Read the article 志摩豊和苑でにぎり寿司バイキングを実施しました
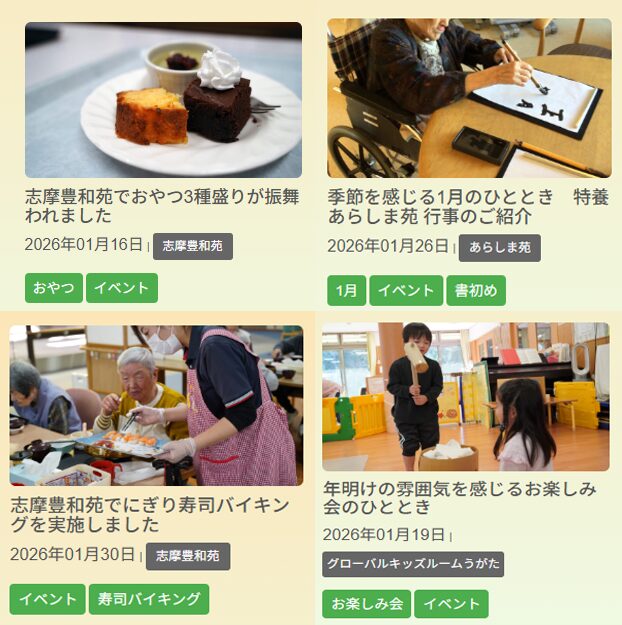Screen dimensions: 622x625 click(150, 514)
